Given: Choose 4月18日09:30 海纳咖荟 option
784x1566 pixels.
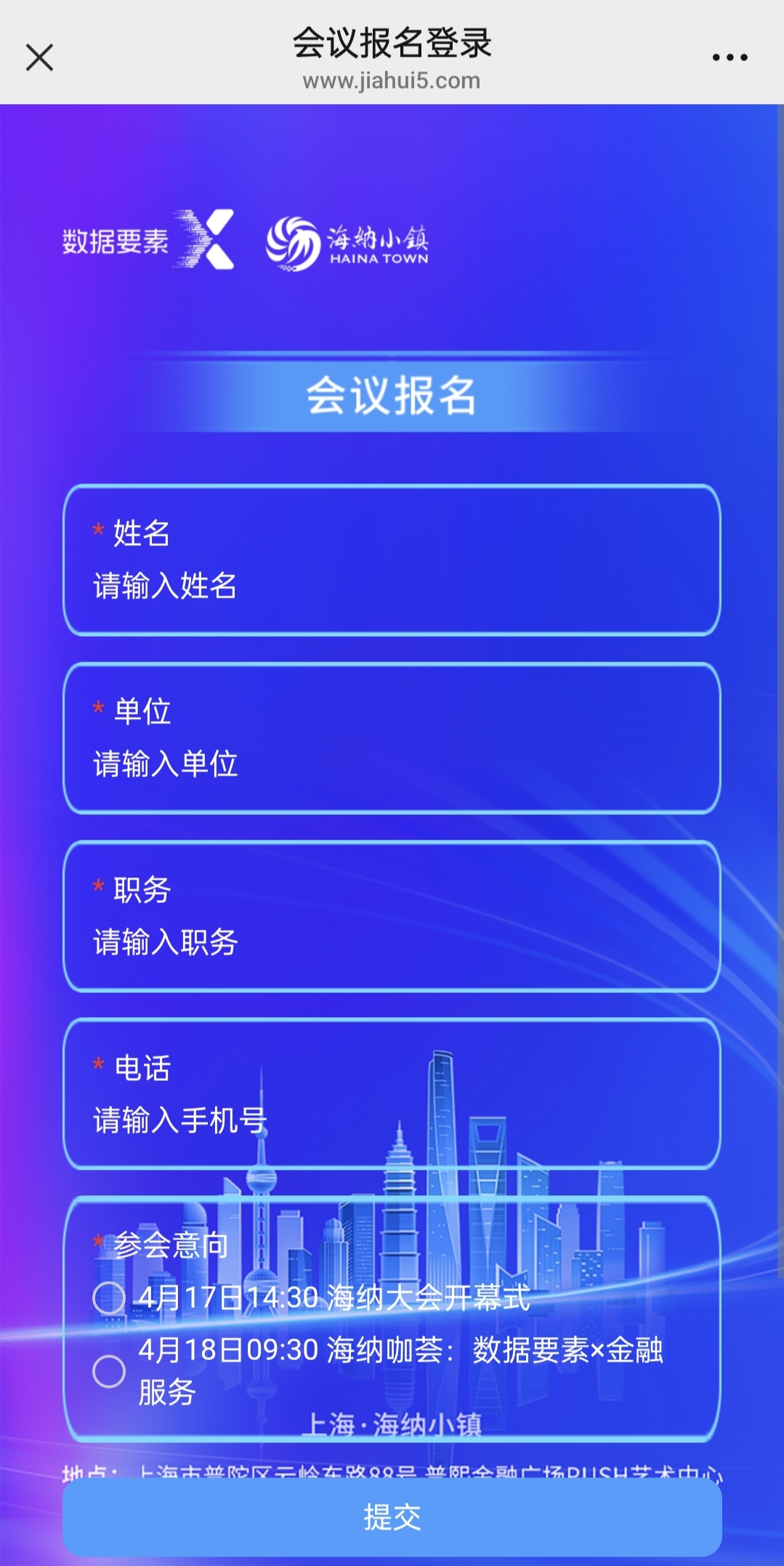Looking at the screenshot, I should (109, 1370).
